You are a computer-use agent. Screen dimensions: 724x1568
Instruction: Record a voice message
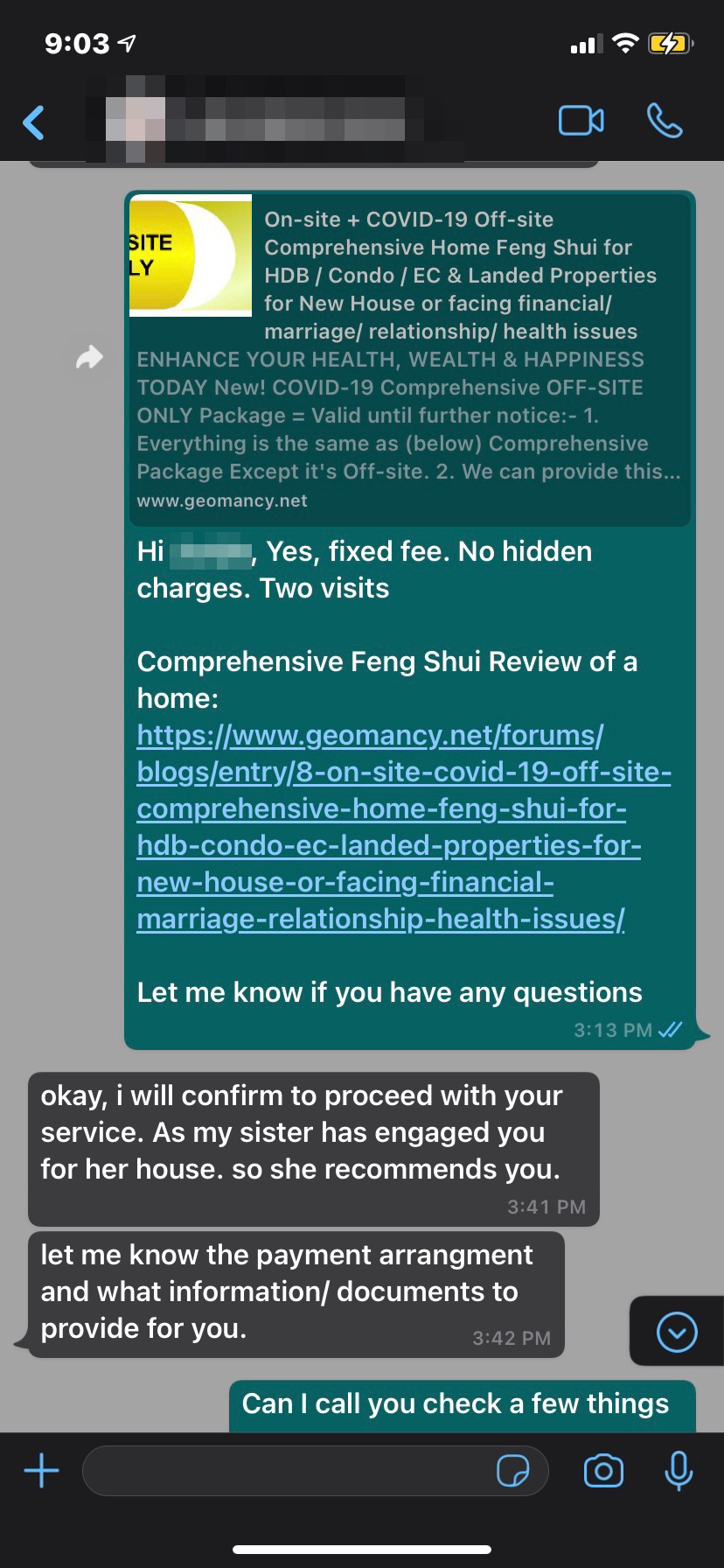point(679,1471)
